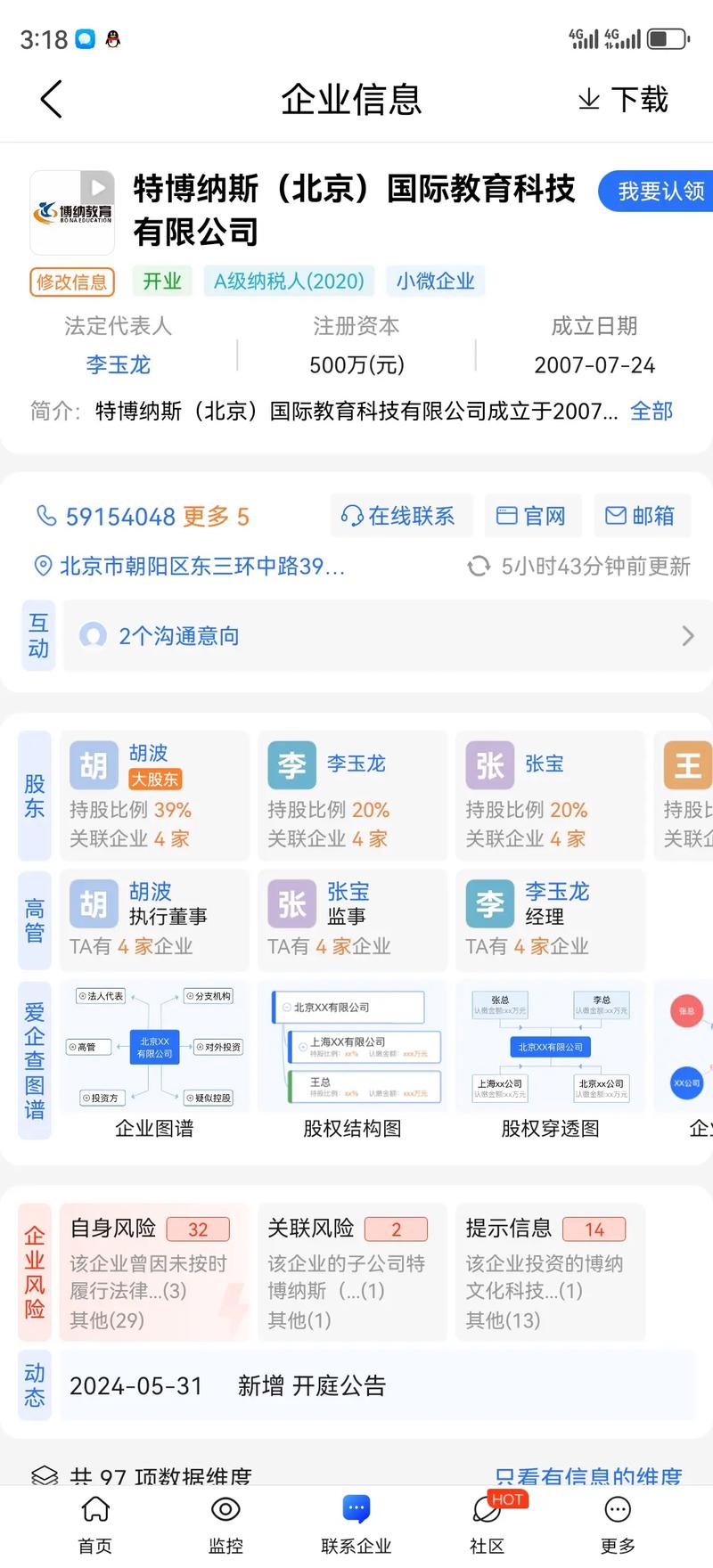Open the 修改信息 edit link
The image size is (713, 1568).
pyautogui.click(x=71, y=282)
